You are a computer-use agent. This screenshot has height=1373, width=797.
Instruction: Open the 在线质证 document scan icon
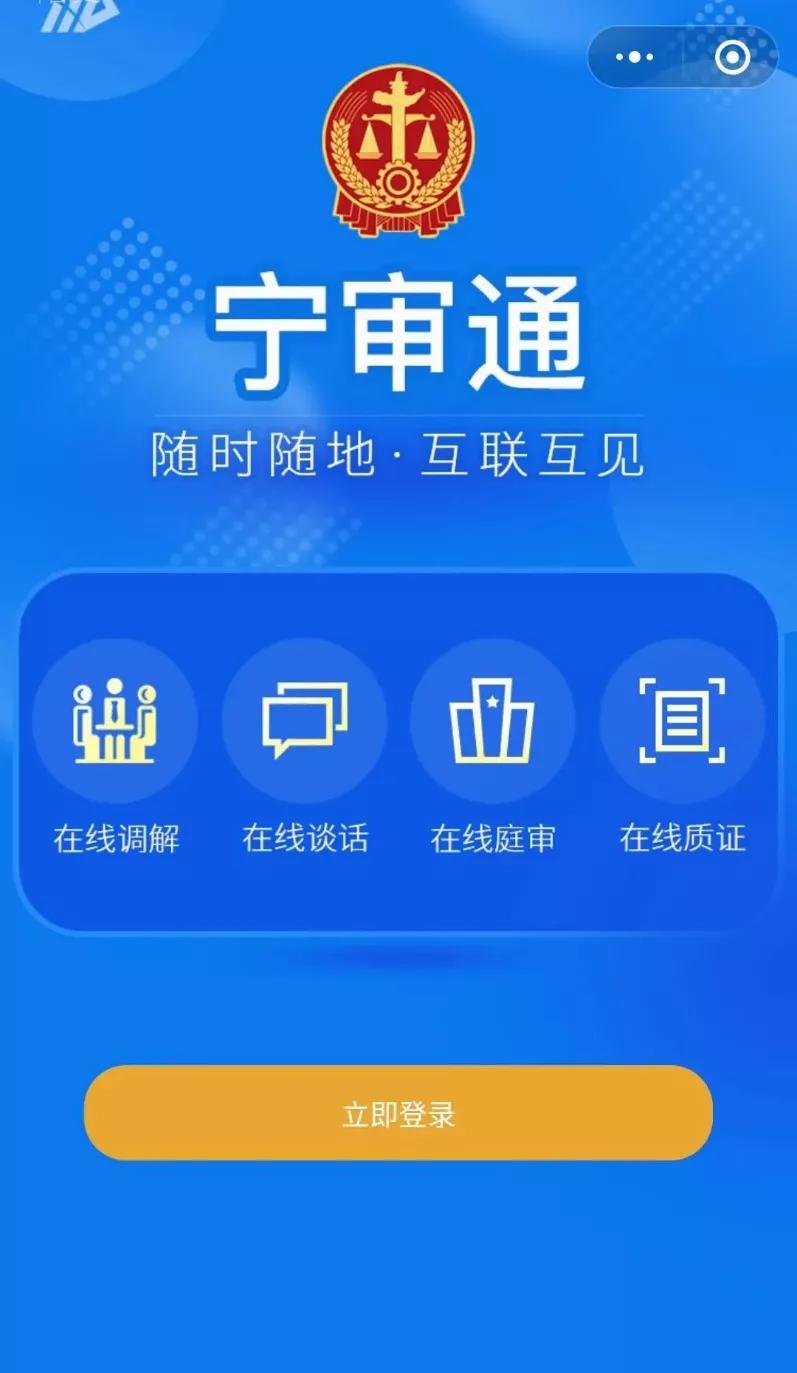pos(681,722)
